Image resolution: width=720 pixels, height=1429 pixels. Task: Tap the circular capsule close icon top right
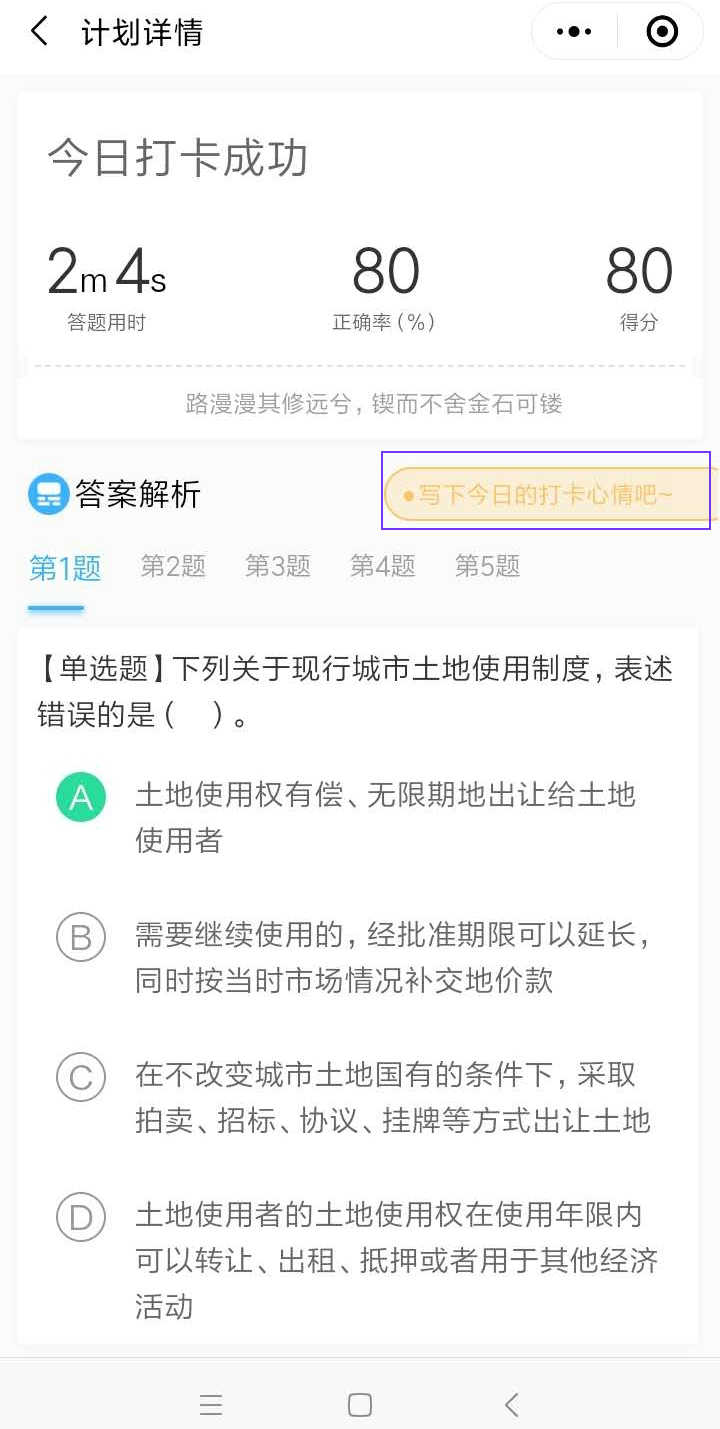pos(661,31)
